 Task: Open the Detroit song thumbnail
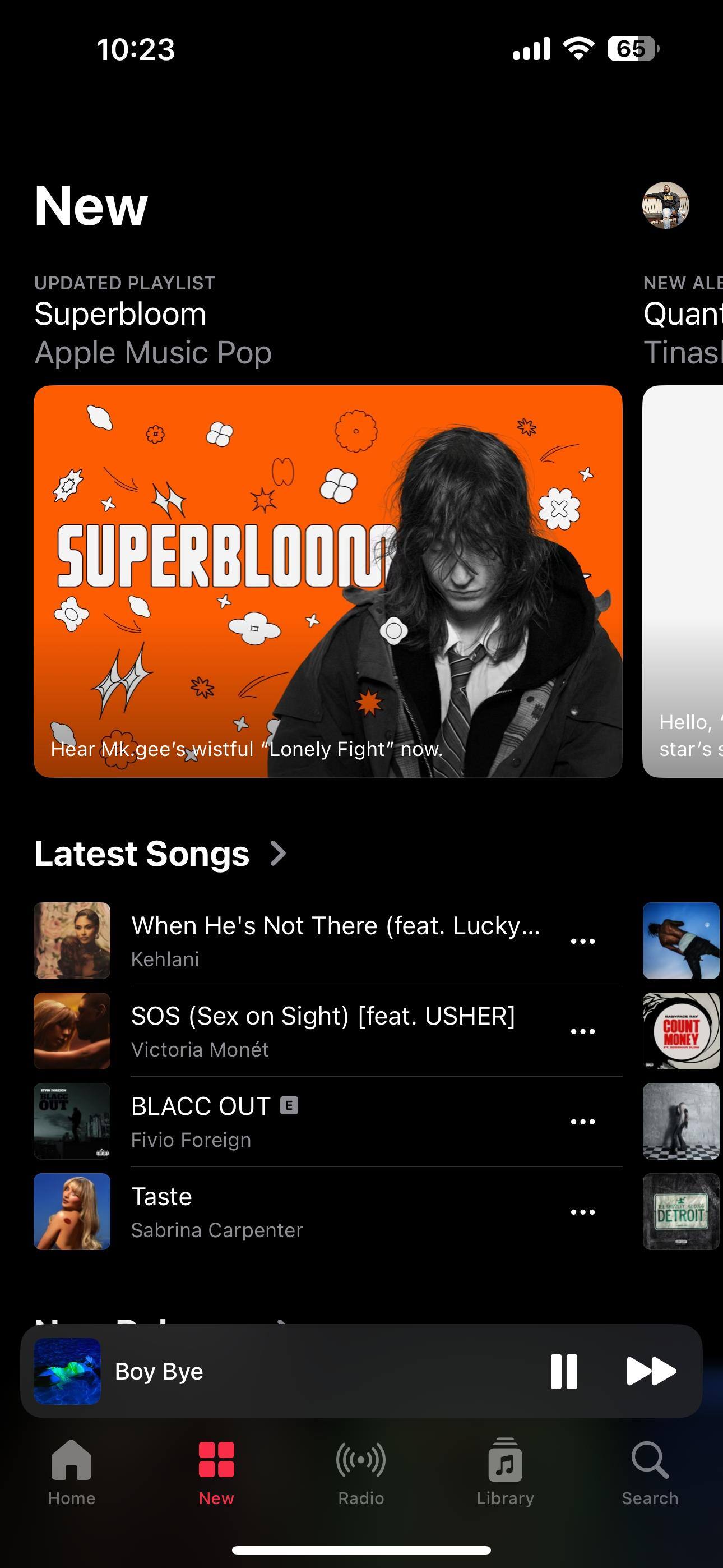tap(681, 1211)
